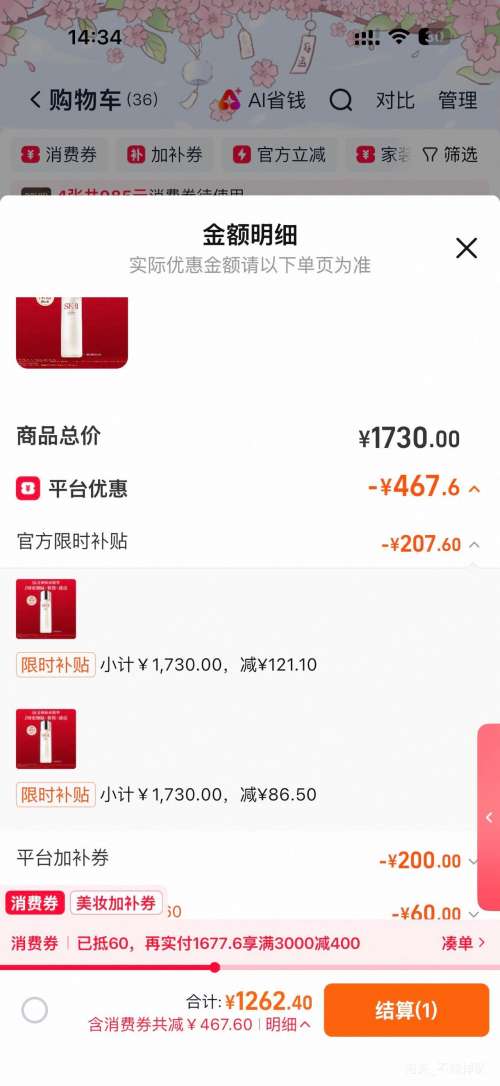Viewport: 500px width, 1086px height.
Task: Close the 金额明细 panel
Action: 466,248
